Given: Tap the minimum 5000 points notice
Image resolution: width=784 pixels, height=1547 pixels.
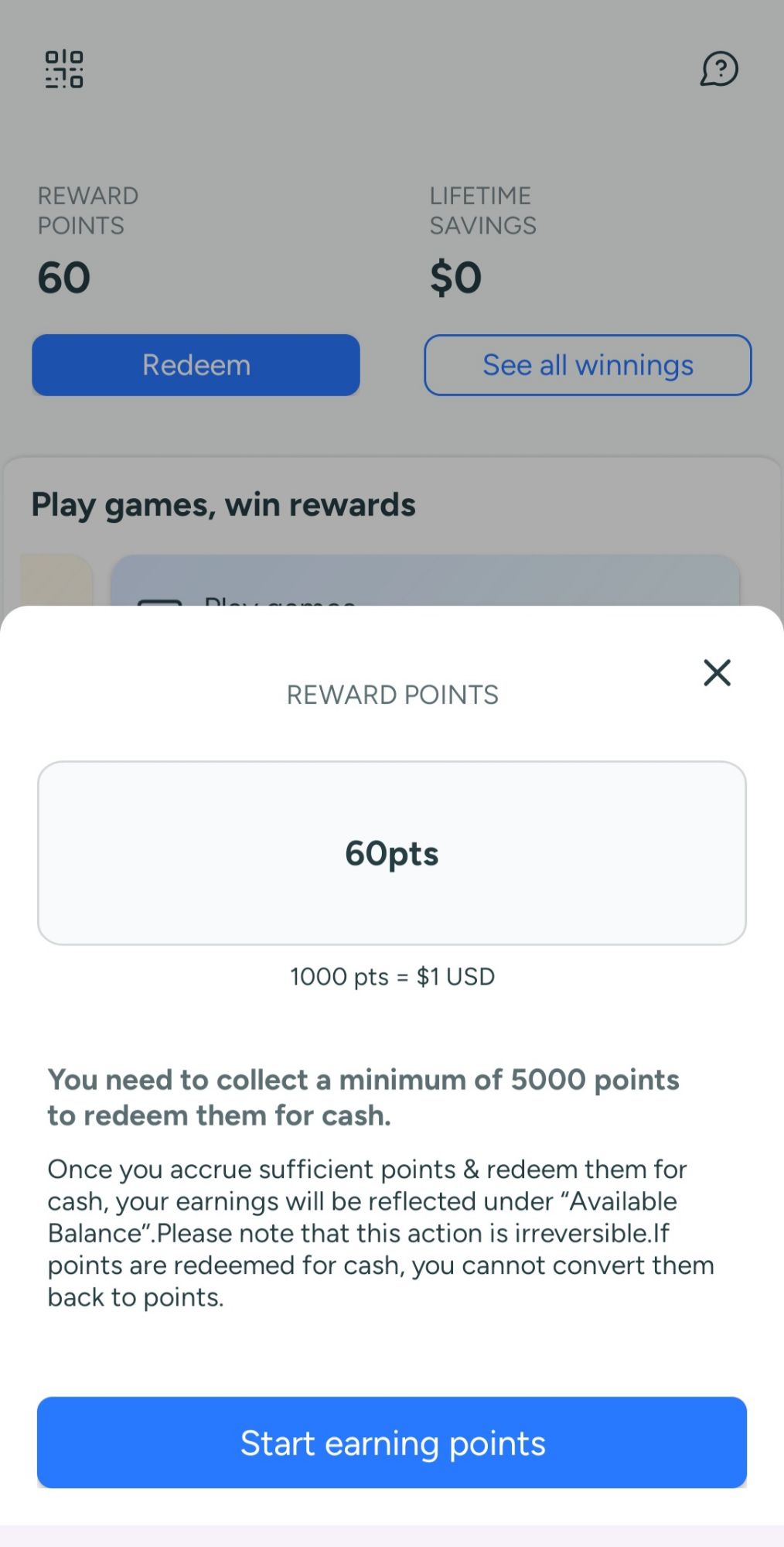Looking at the screenshot, I should 363,1097.
